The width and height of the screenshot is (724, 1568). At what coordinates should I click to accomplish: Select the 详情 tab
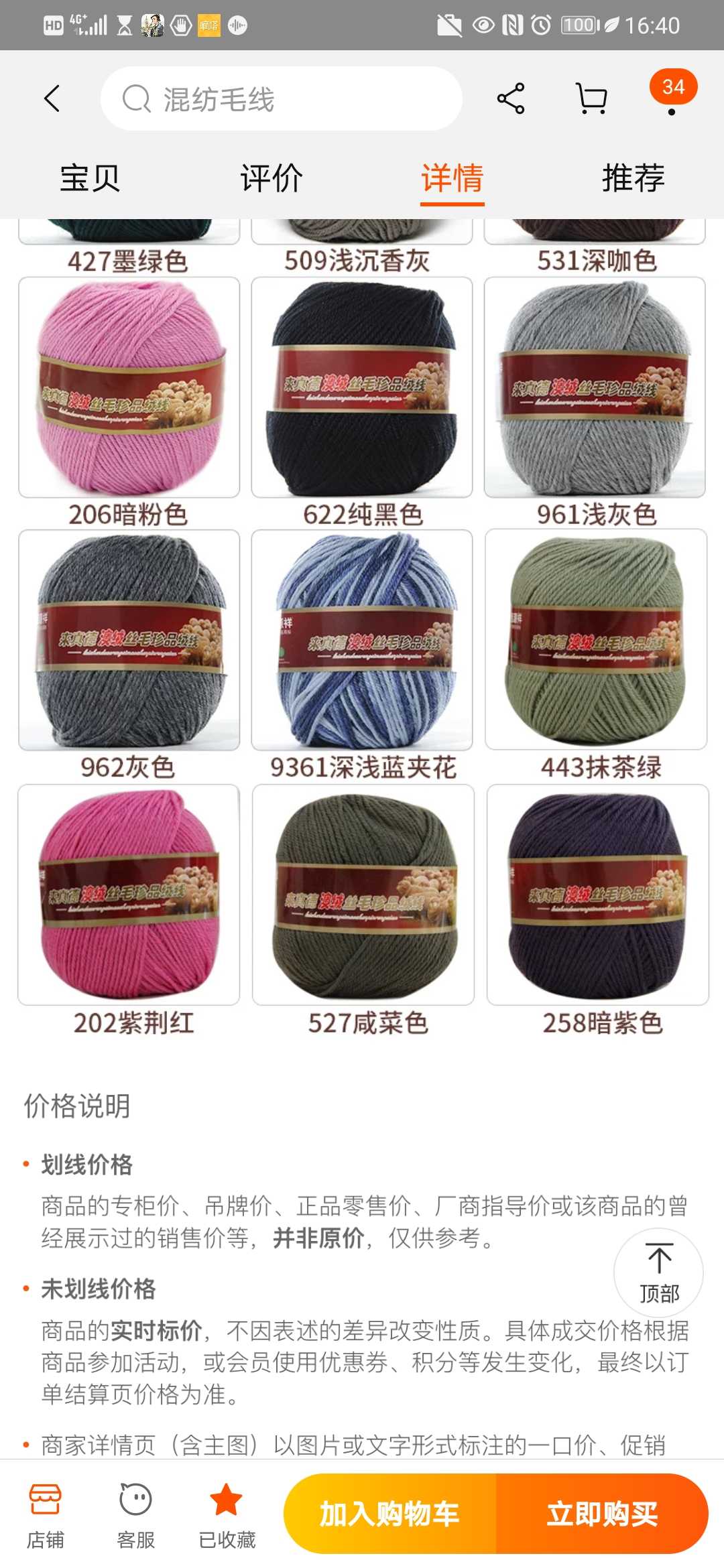452,178
